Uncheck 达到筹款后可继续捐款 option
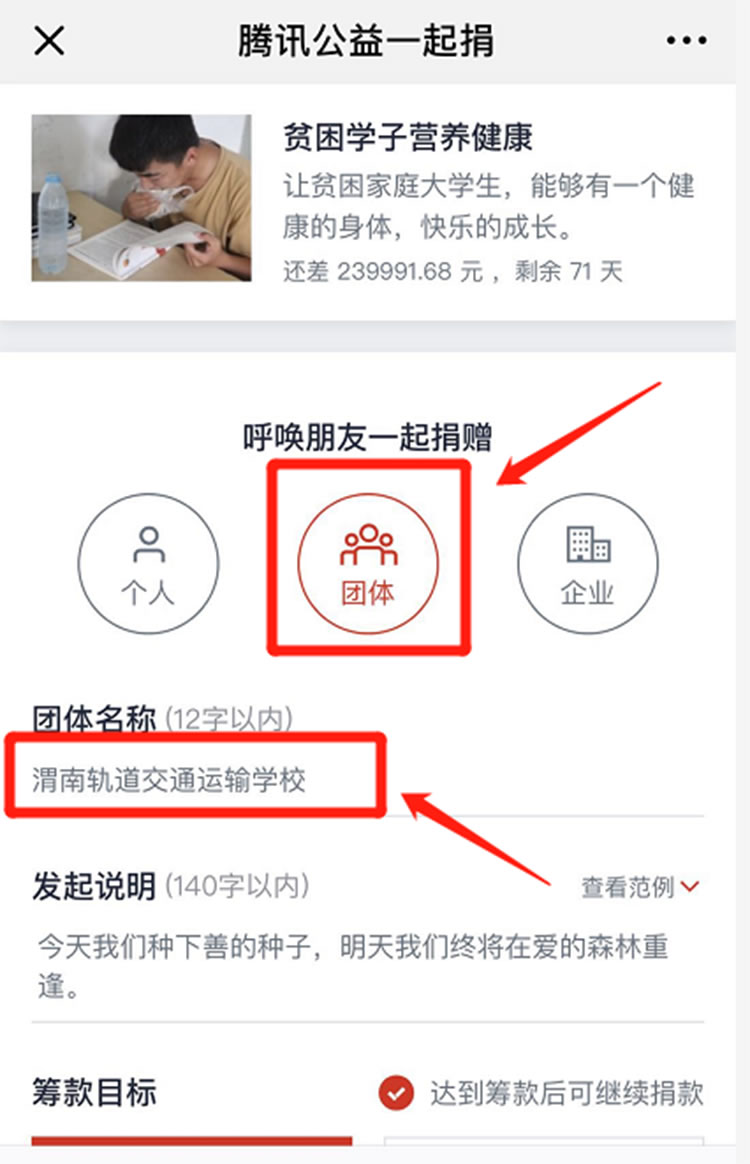The image size is (750, 1164). tap(397, 1093)
